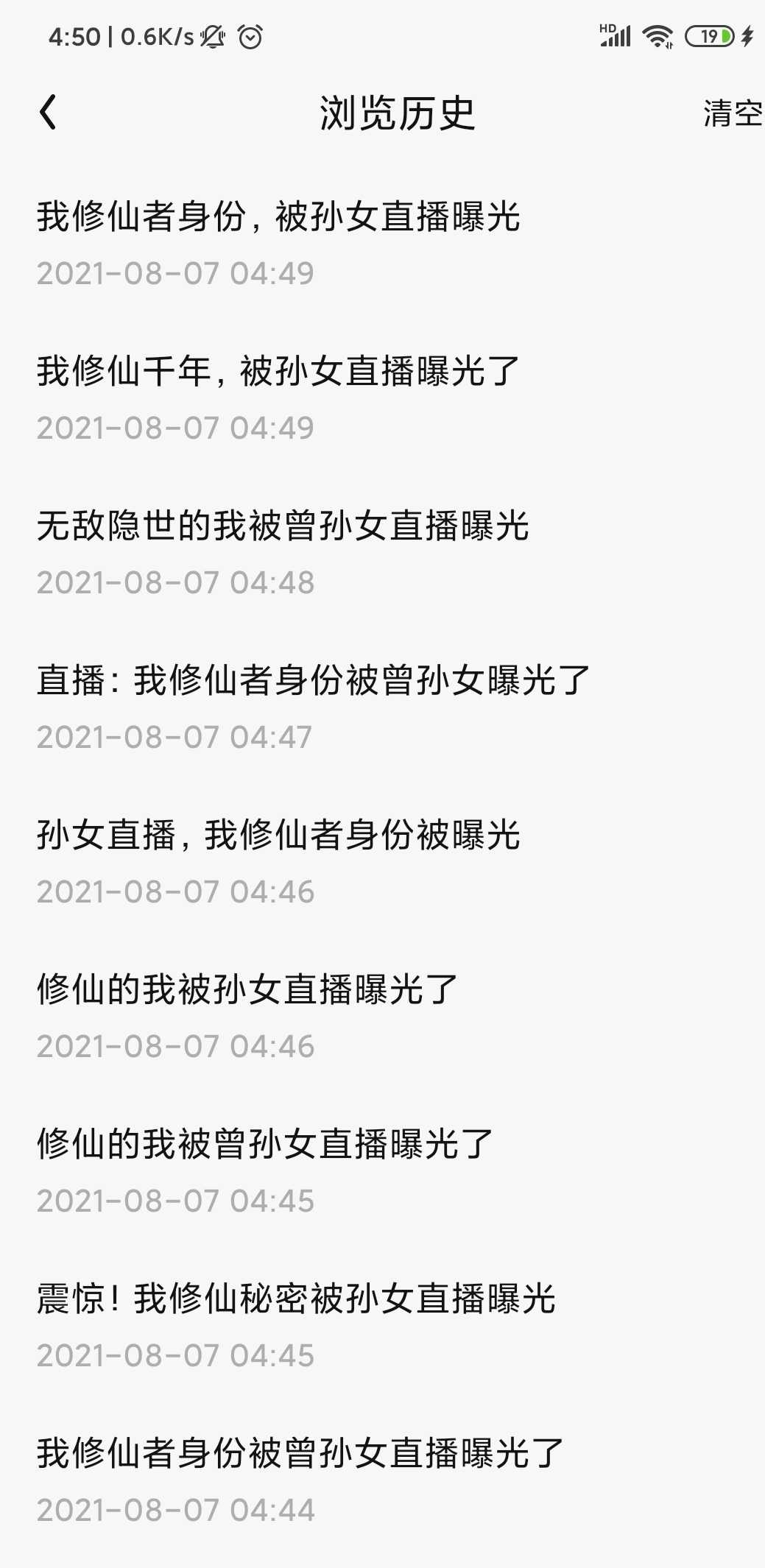Select 修仙的我被曾孙女直播曝光了
This screenshot has height=1568, width=765.
pos(265,1144)
